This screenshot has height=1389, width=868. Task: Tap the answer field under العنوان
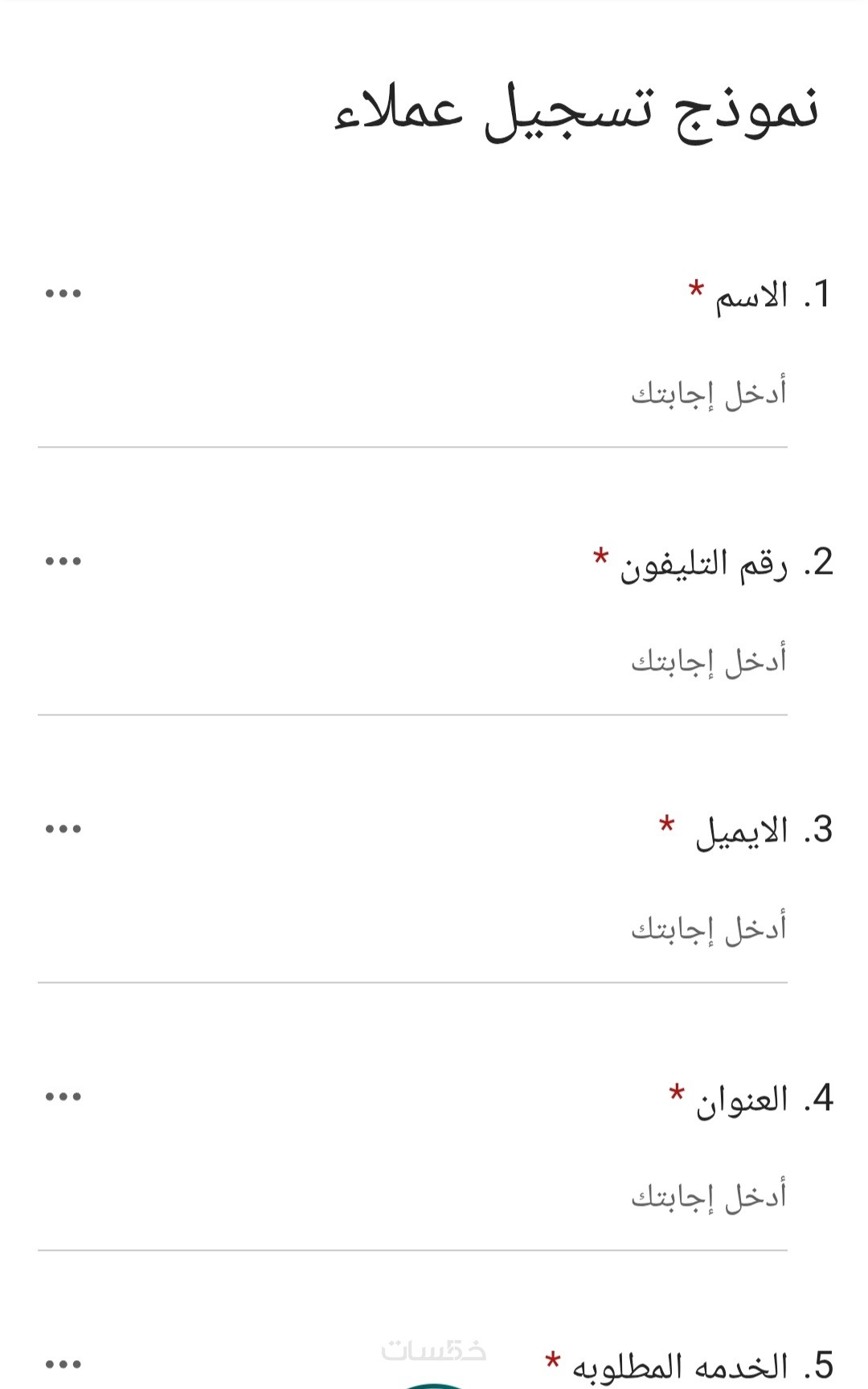(411, 1198)
